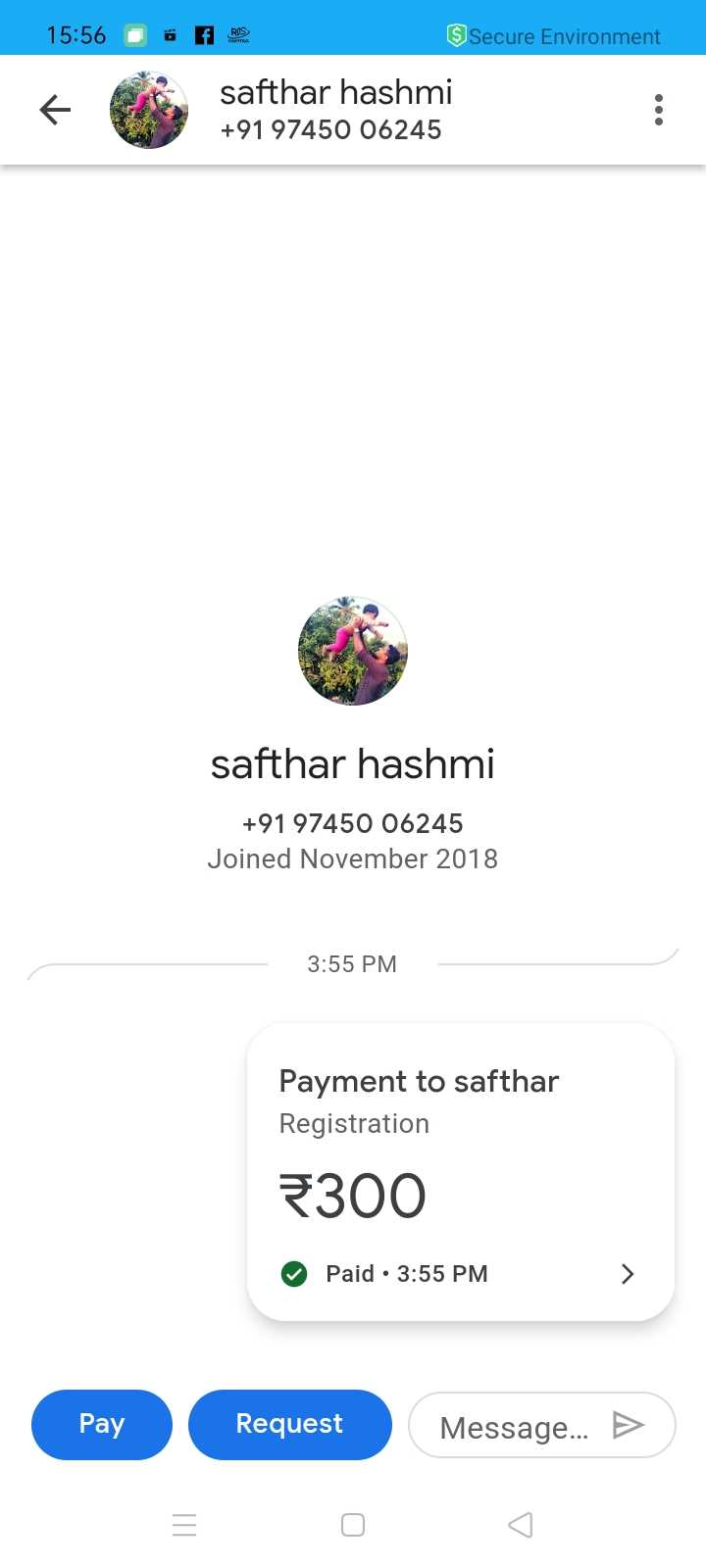This screenshot has height=1568, width=706.
Task: Go back using the top arrow
Action: coord(55,110)
